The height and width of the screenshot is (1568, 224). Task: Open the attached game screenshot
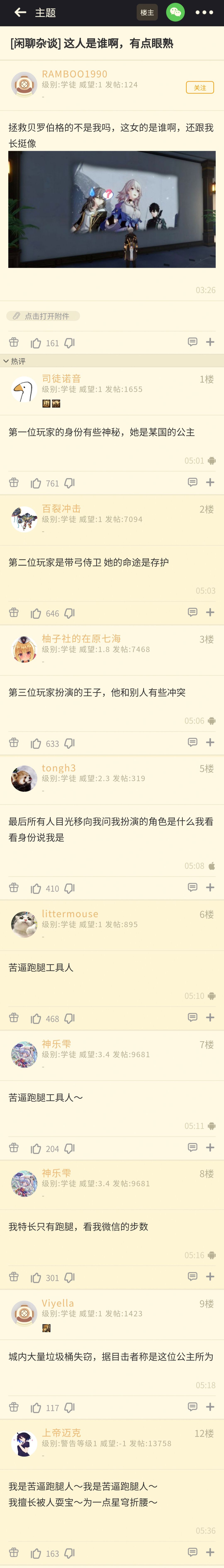[x=112, y=209]
